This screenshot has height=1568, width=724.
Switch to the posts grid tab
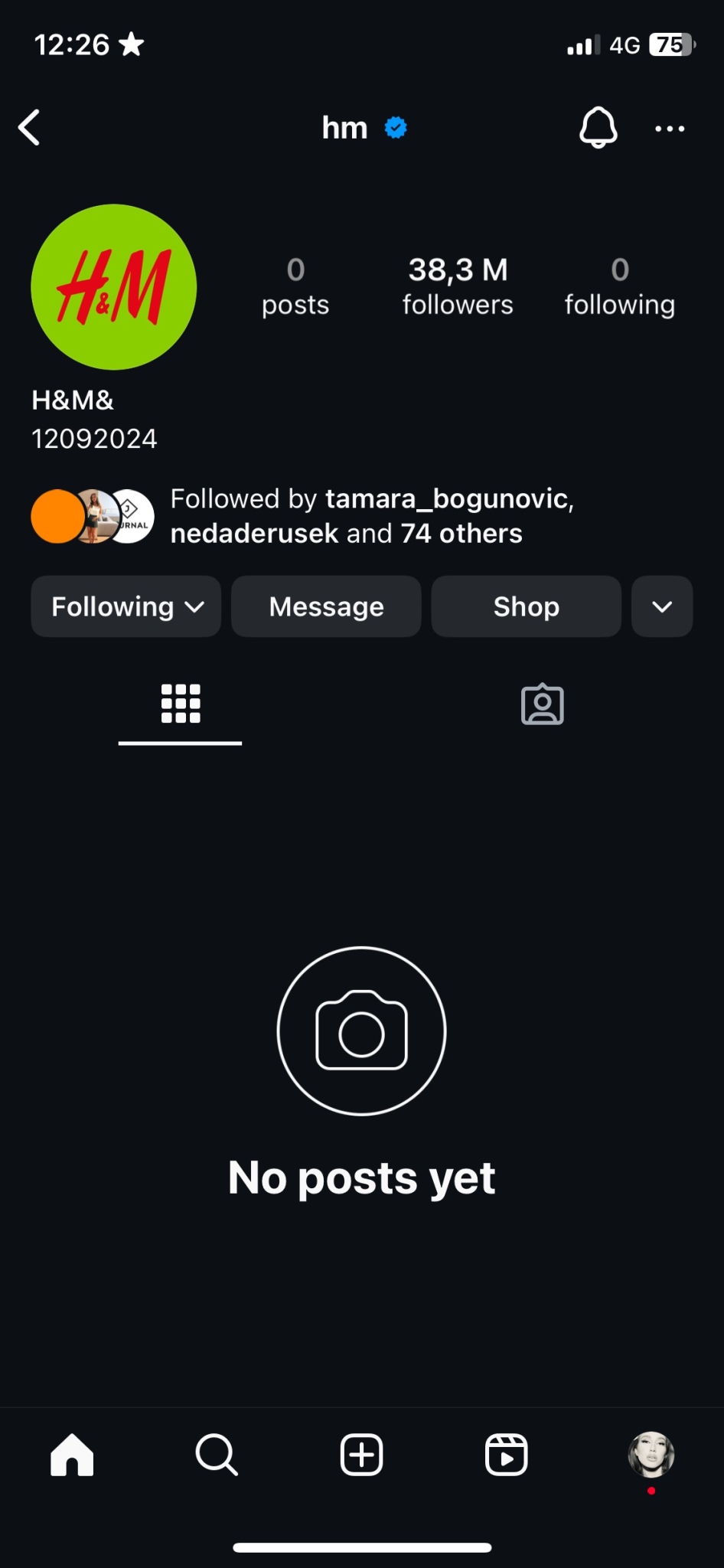[x=181, y=704]
